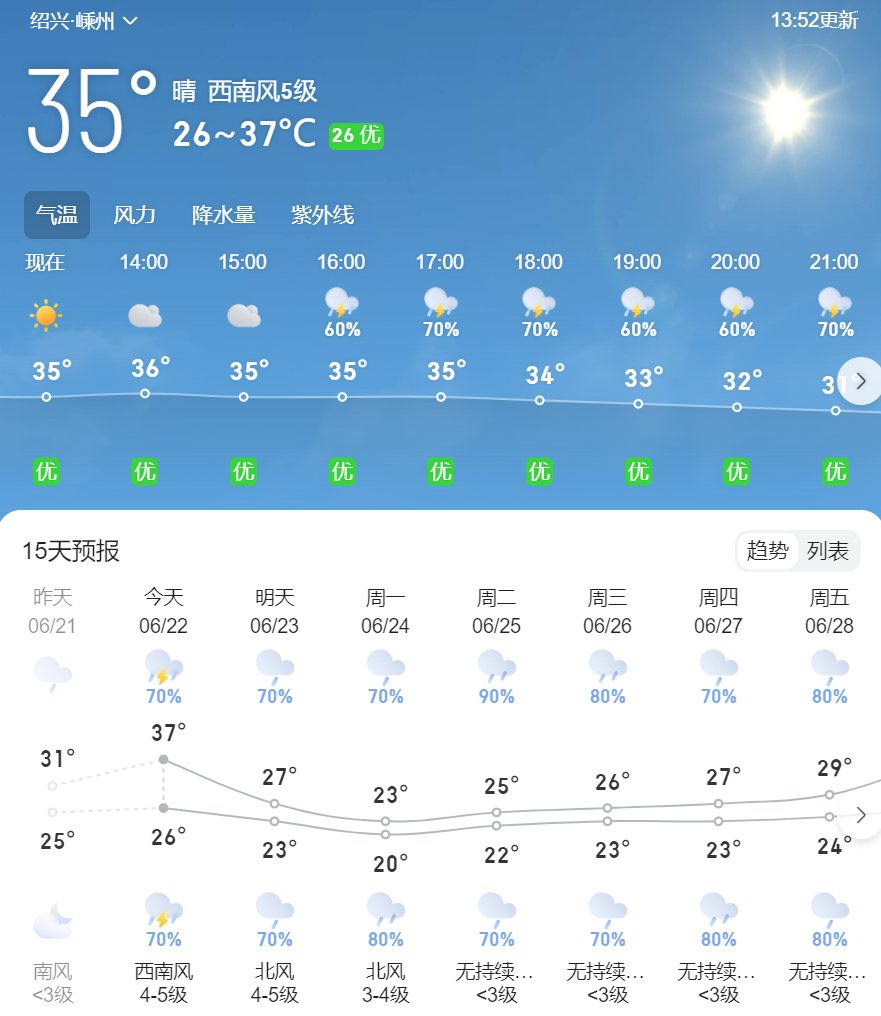Open forecast for 周三 06/26
The image size is (881, 1016).
(607, 611)
